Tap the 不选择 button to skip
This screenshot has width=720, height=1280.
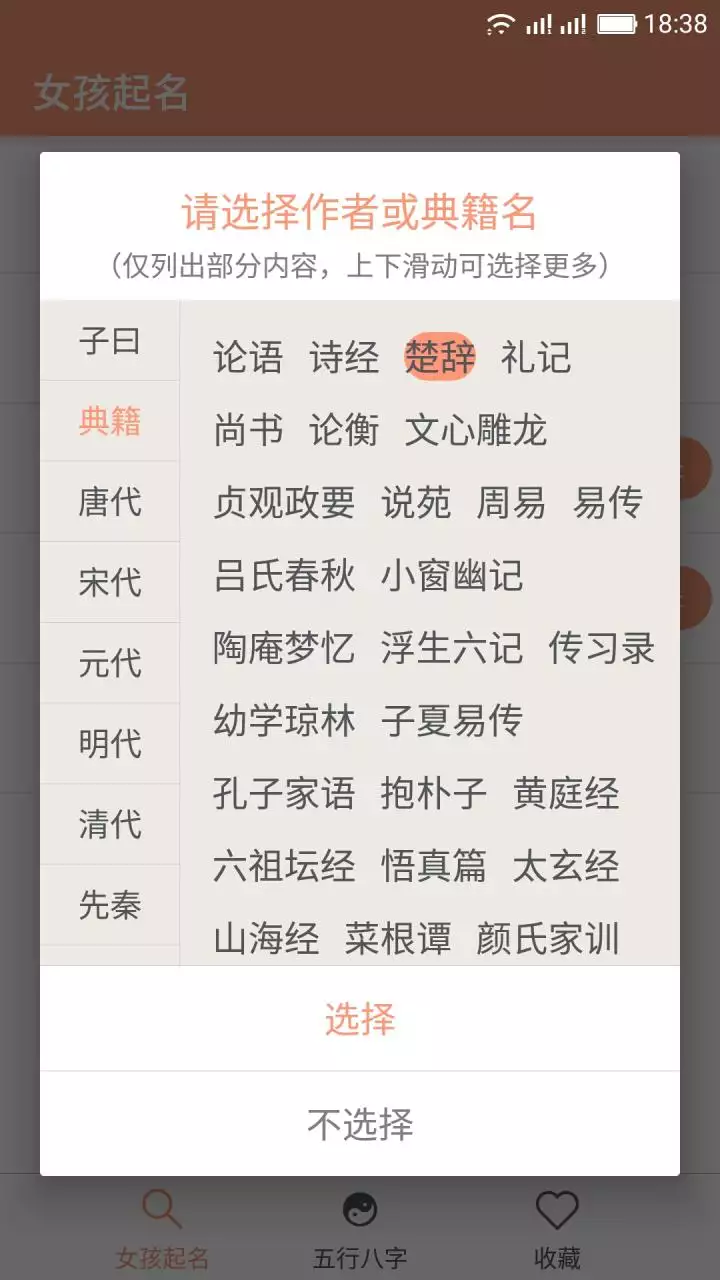pyautogui.click(x=363, y=1124)
